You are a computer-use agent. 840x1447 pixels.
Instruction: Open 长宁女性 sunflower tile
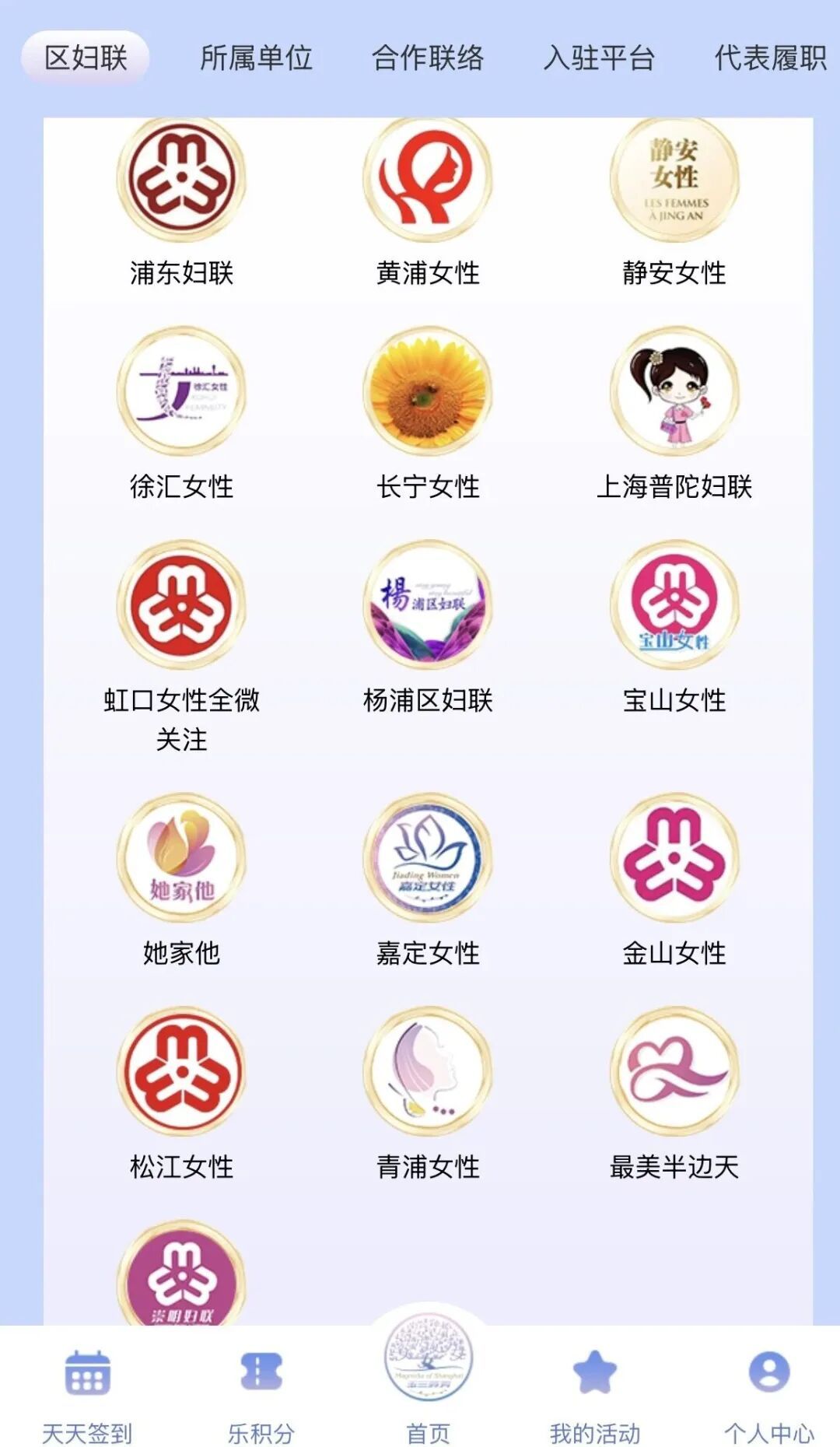coord(428,391)
